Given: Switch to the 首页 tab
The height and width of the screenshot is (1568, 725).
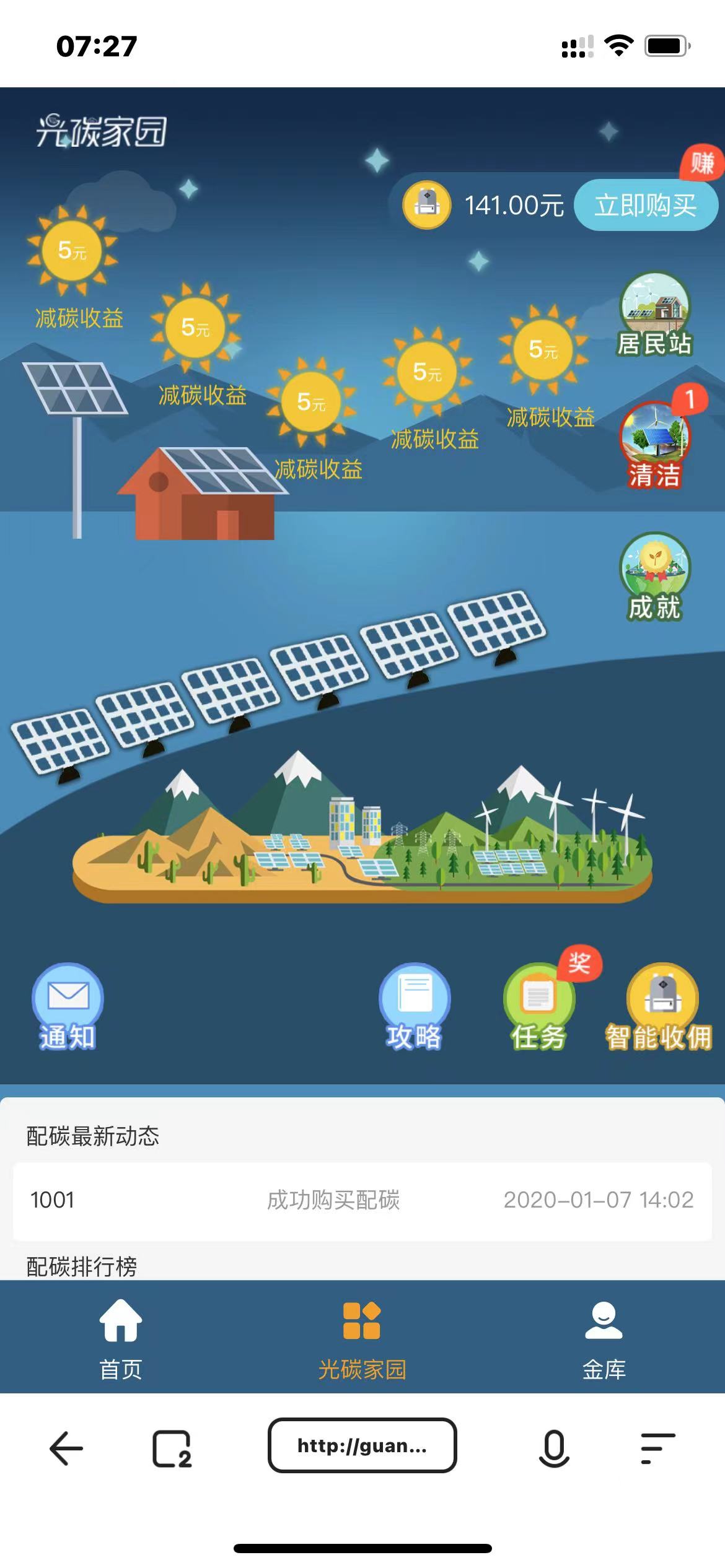Looking at the screenshot, I should pos(121,1339).
